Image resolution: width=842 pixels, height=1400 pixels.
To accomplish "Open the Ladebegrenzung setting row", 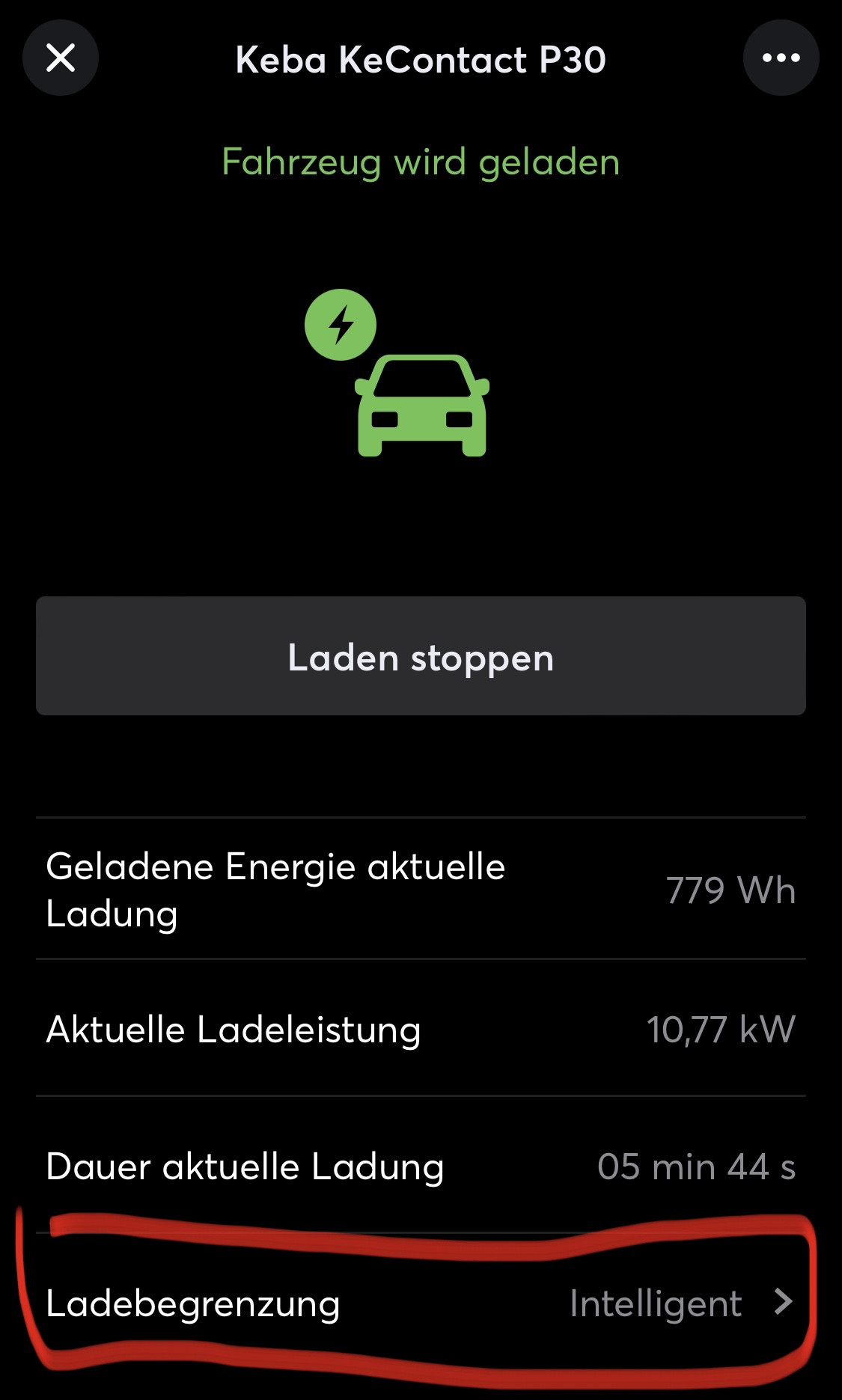I will click(x=419, y=1303).
